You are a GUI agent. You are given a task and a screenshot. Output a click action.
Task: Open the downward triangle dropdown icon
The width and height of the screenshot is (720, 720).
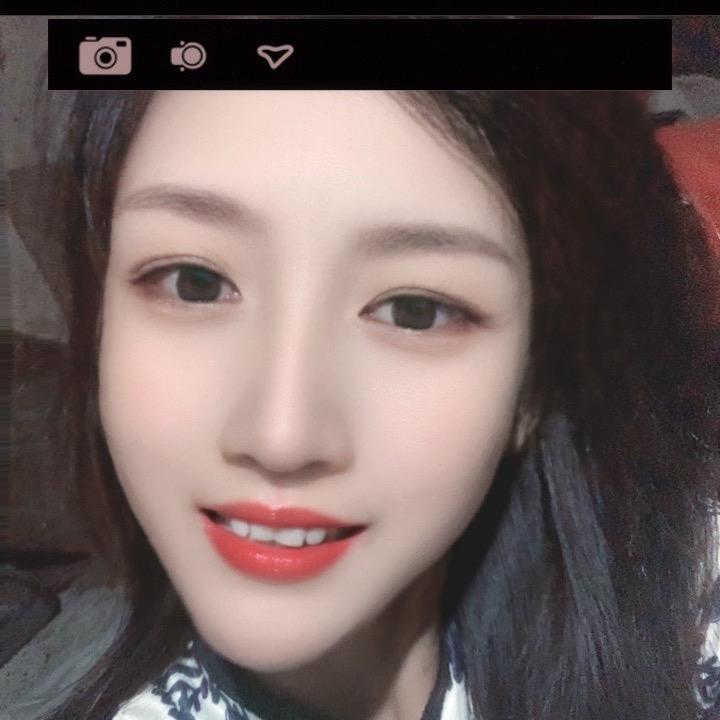point(275,56)
